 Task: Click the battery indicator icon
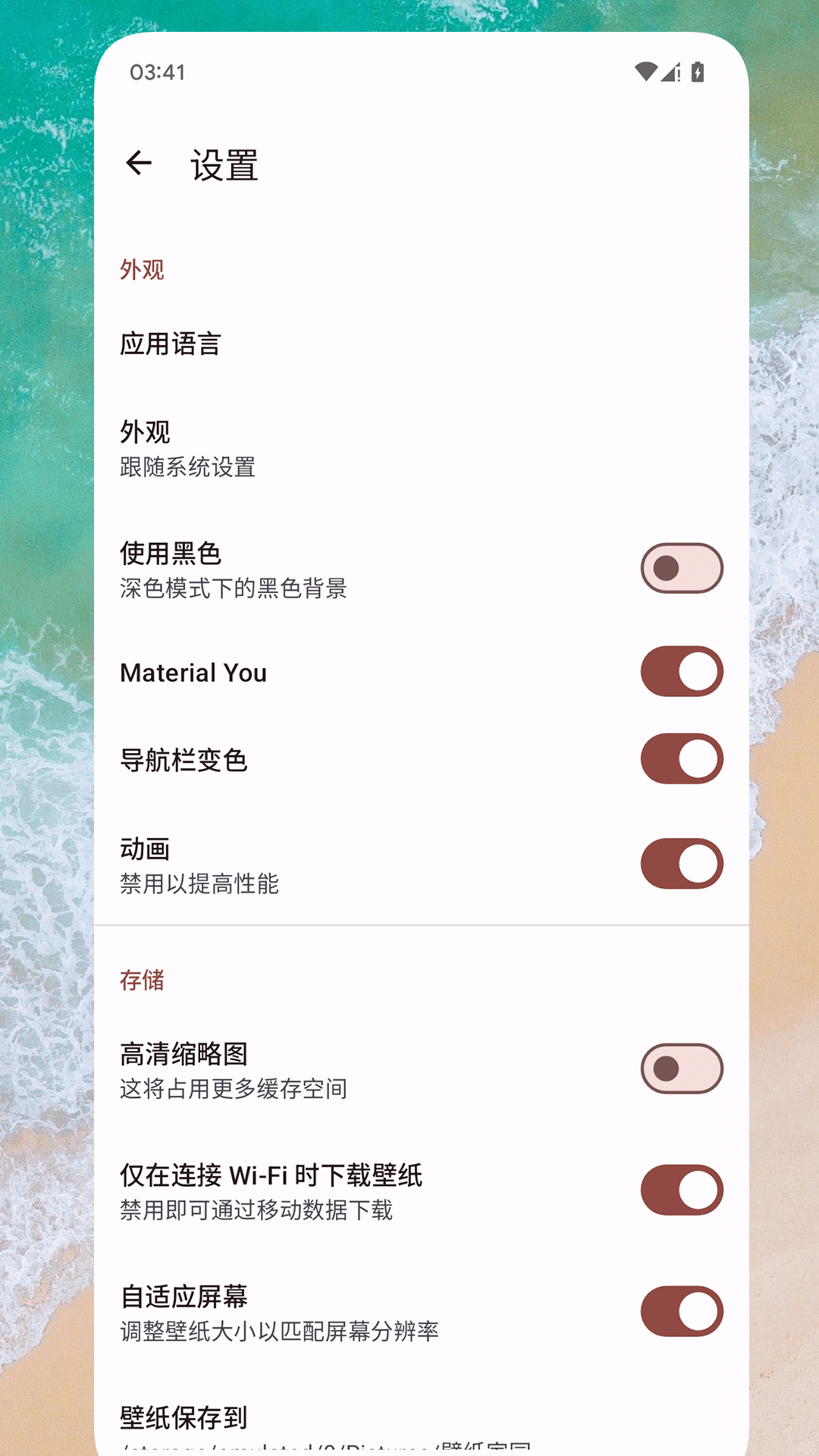pyautogui.click(x=698, y=71)
